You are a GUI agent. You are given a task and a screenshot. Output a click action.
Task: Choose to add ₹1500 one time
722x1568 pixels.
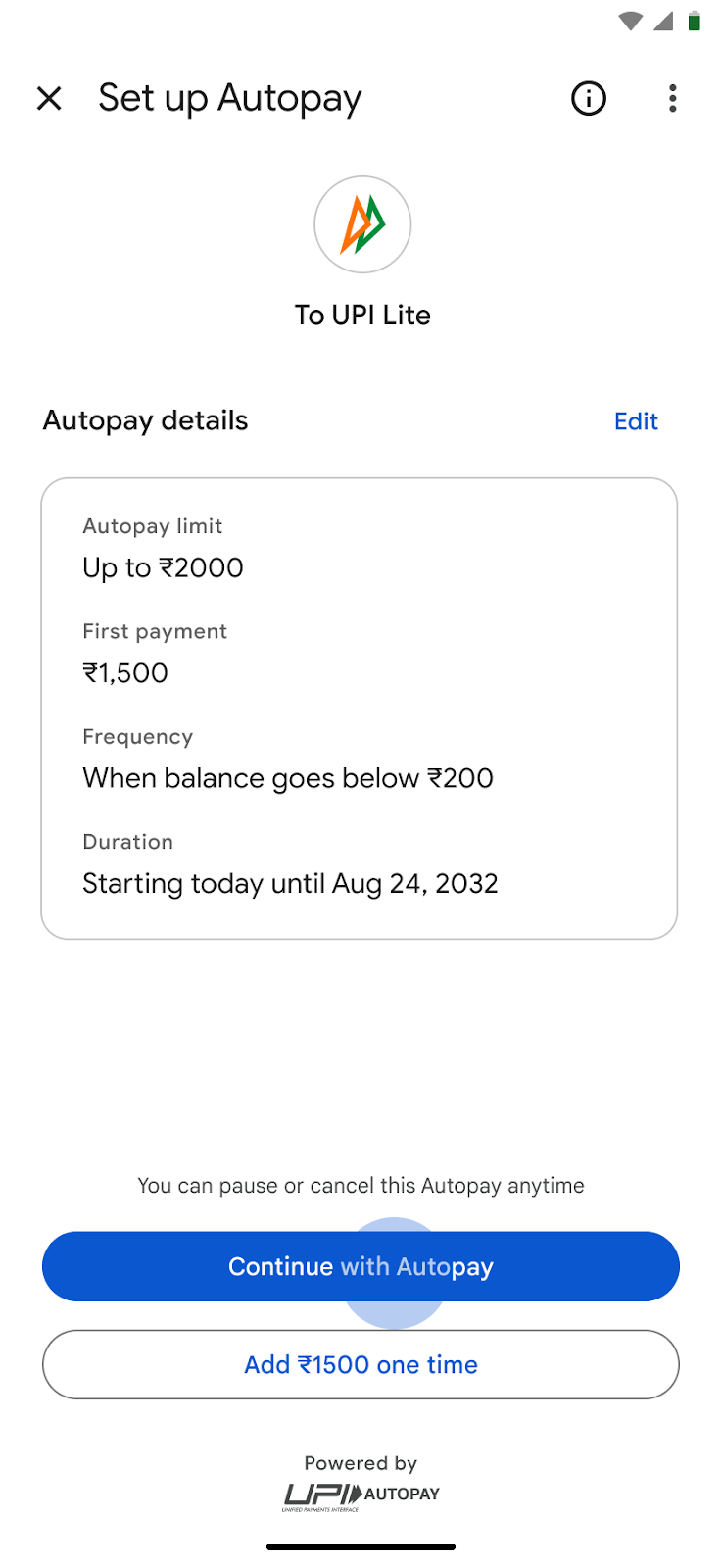coord(360,1364)
